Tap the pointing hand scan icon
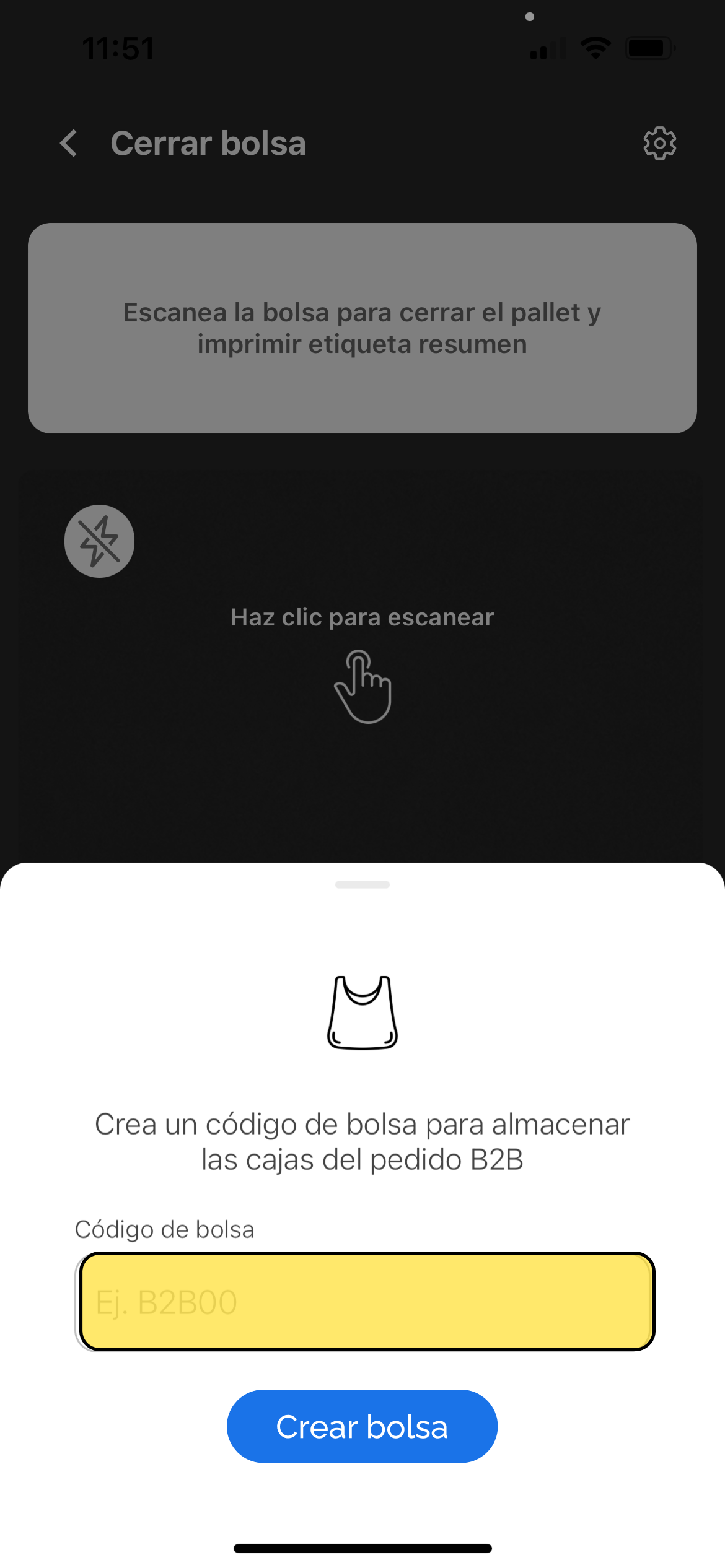Image resolution: width=725 pixels, height=1568 pixels. coord(362,687)
